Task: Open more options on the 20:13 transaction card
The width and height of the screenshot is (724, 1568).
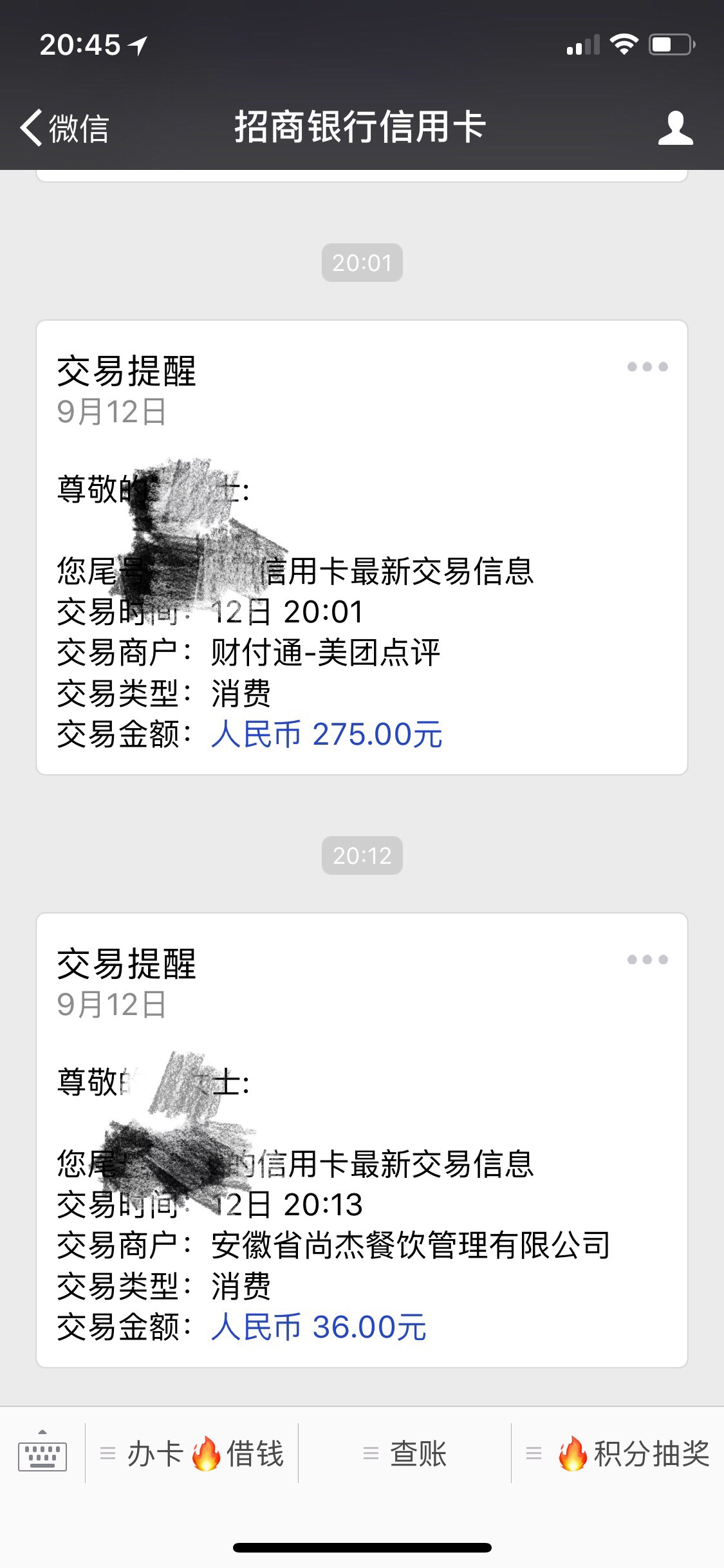Action: tap(647, 960)
